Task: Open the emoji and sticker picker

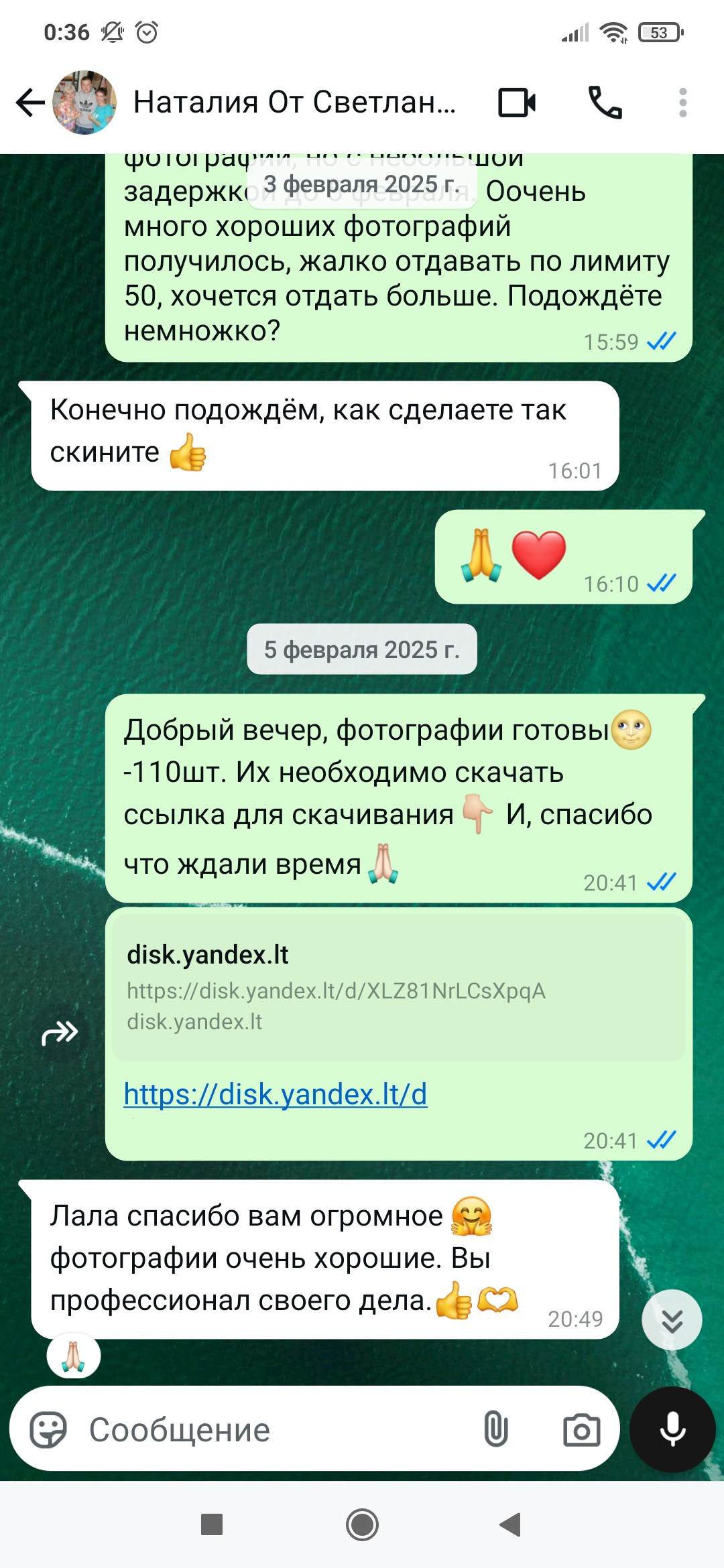Action: click(x=48, y=1429)
